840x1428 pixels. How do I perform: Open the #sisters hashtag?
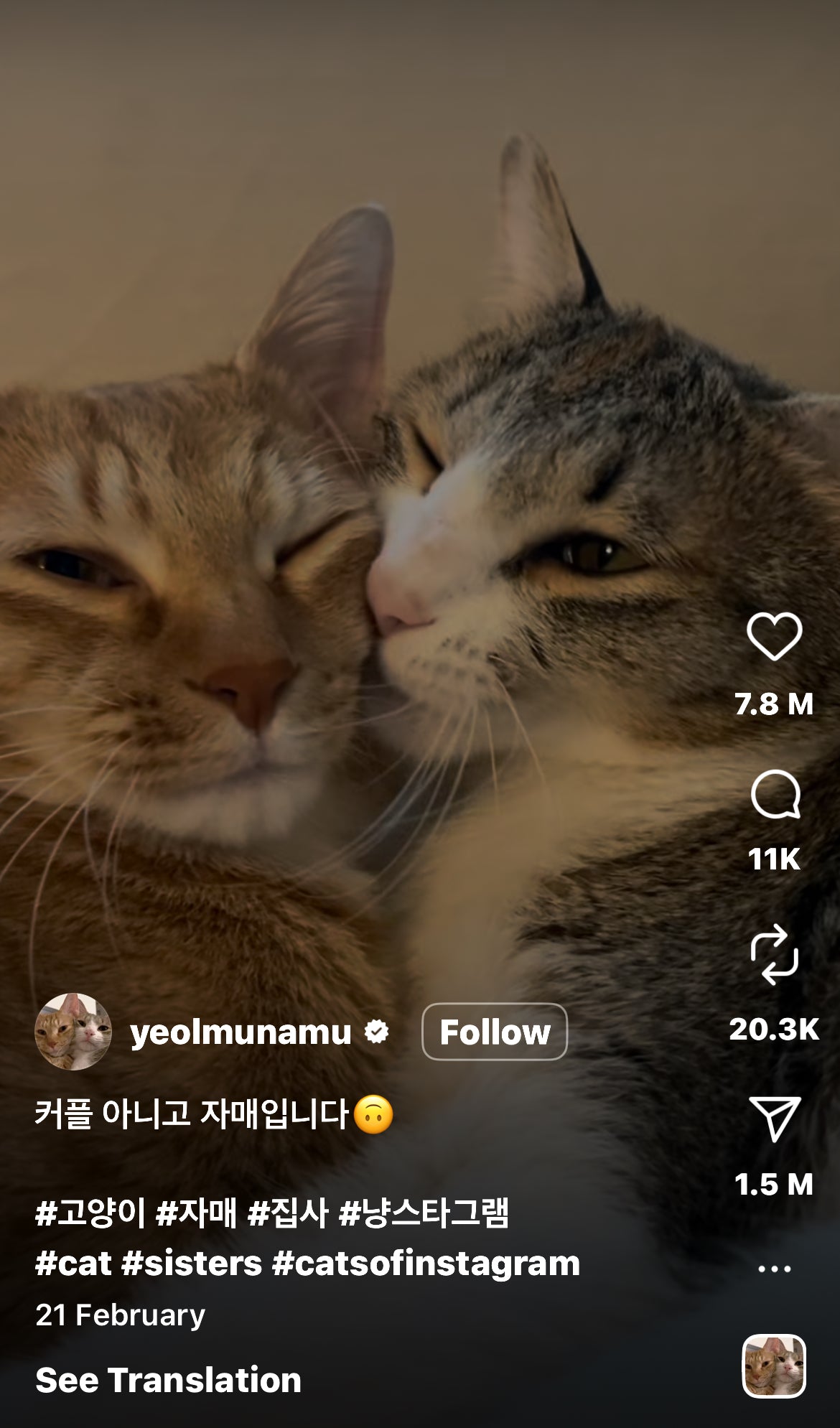[x=192, y=1264]
